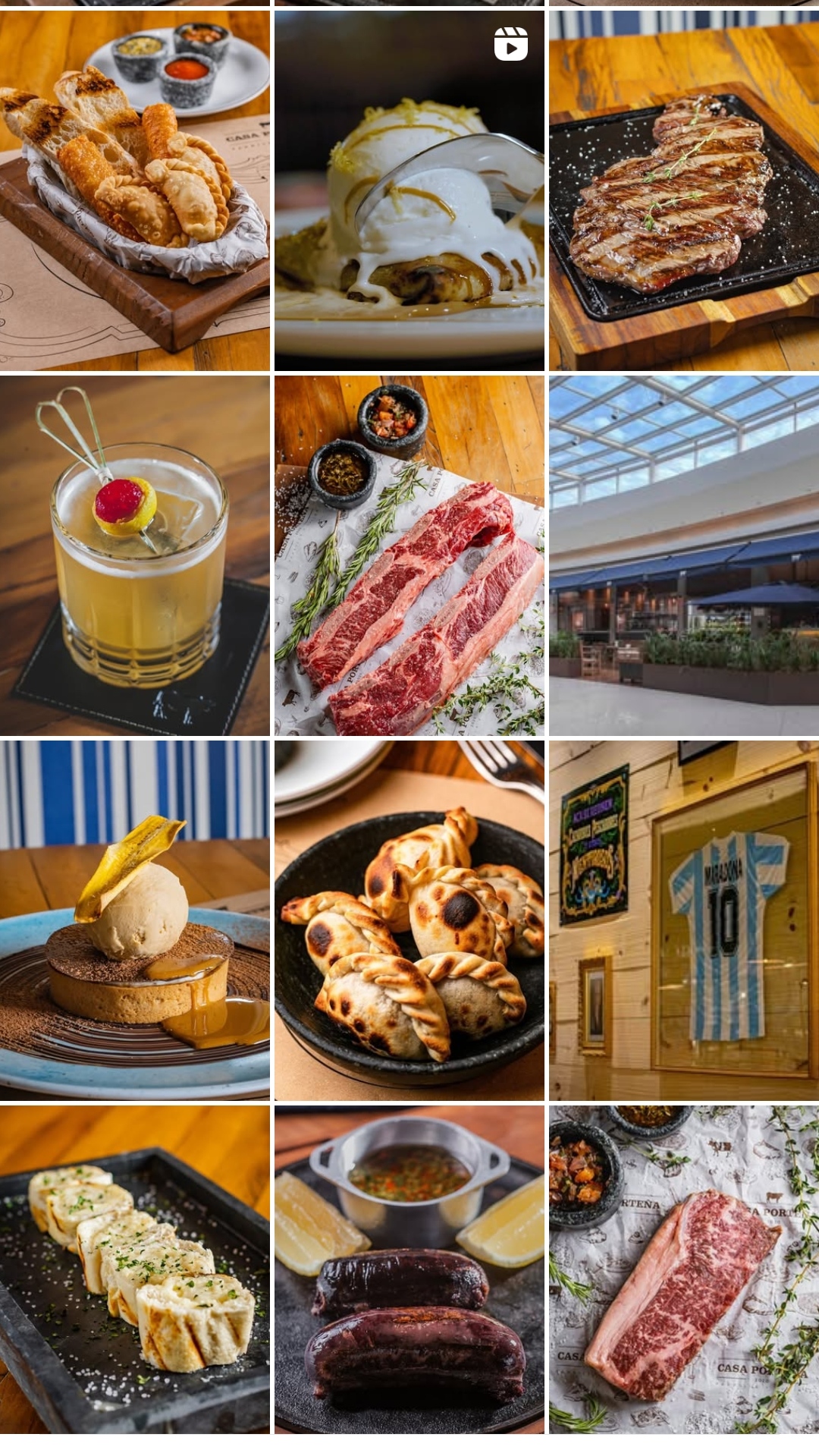Open the empanadas and bread basket post
Image resolution: width=819 pixels, height=1456 pixels.
[x=134, y=190]
